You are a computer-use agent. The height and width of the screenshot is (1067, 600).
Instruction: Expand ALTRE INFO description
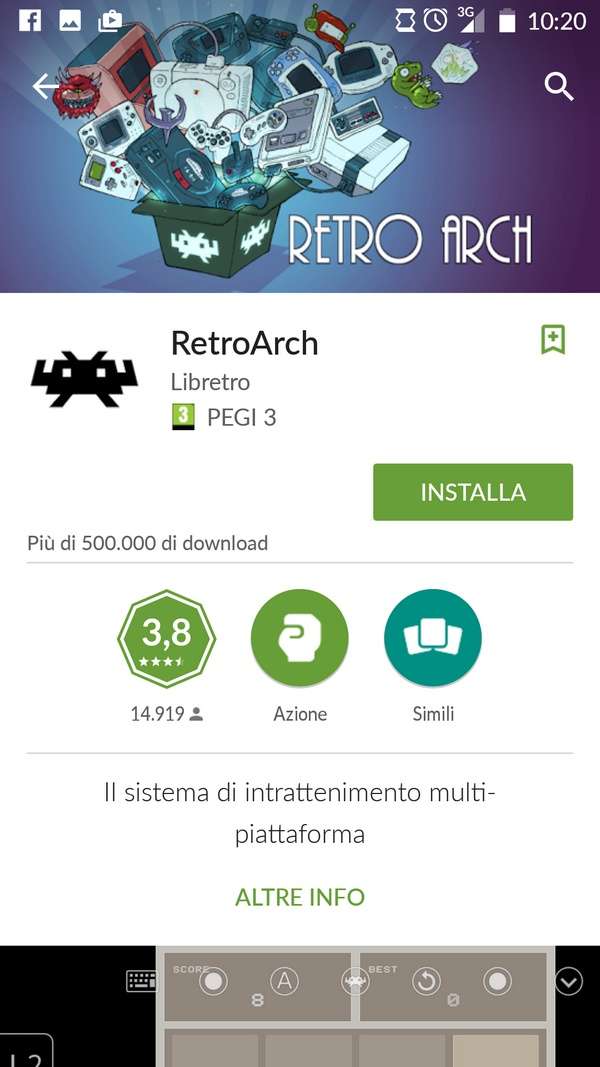pos(300,897)
